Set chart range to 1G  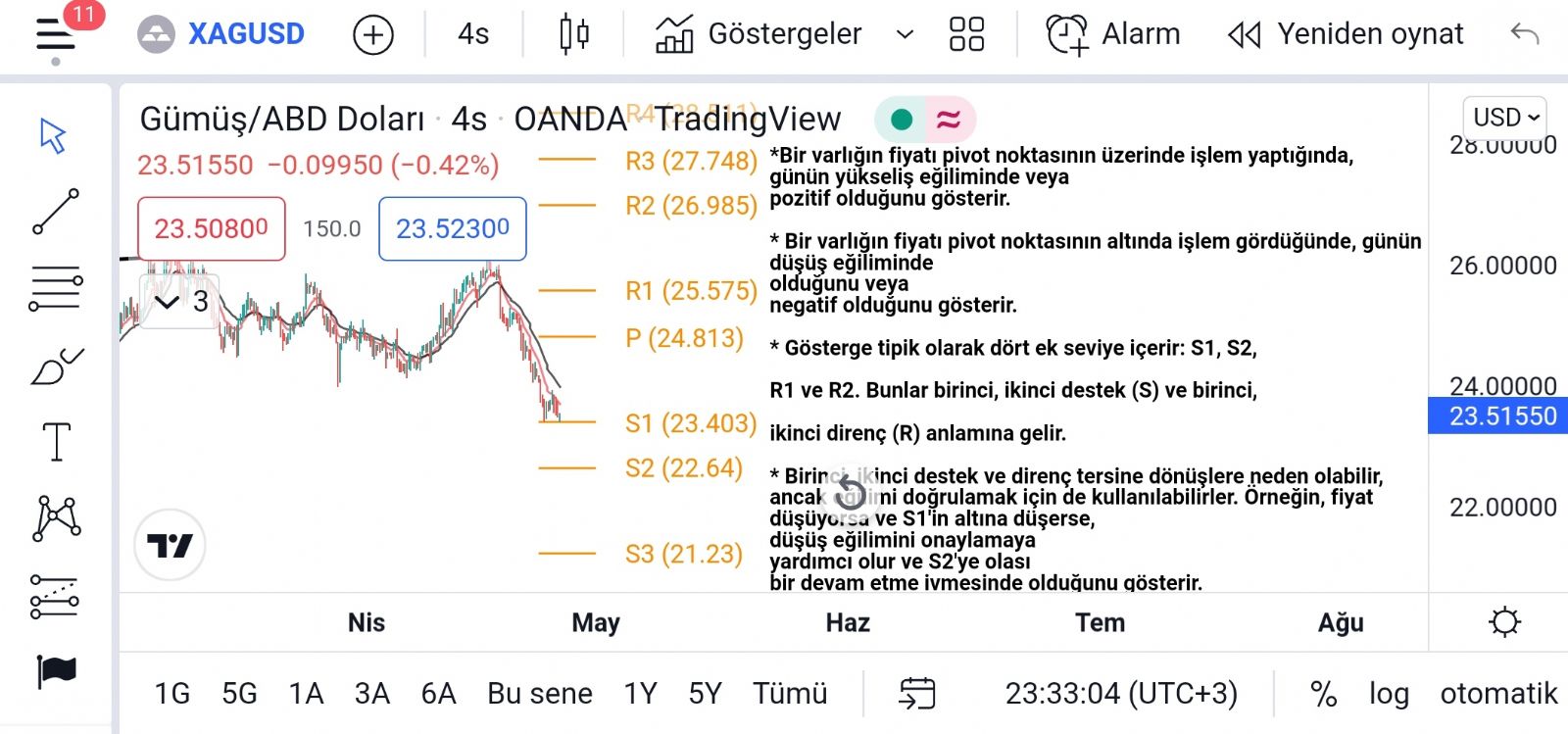171,694
